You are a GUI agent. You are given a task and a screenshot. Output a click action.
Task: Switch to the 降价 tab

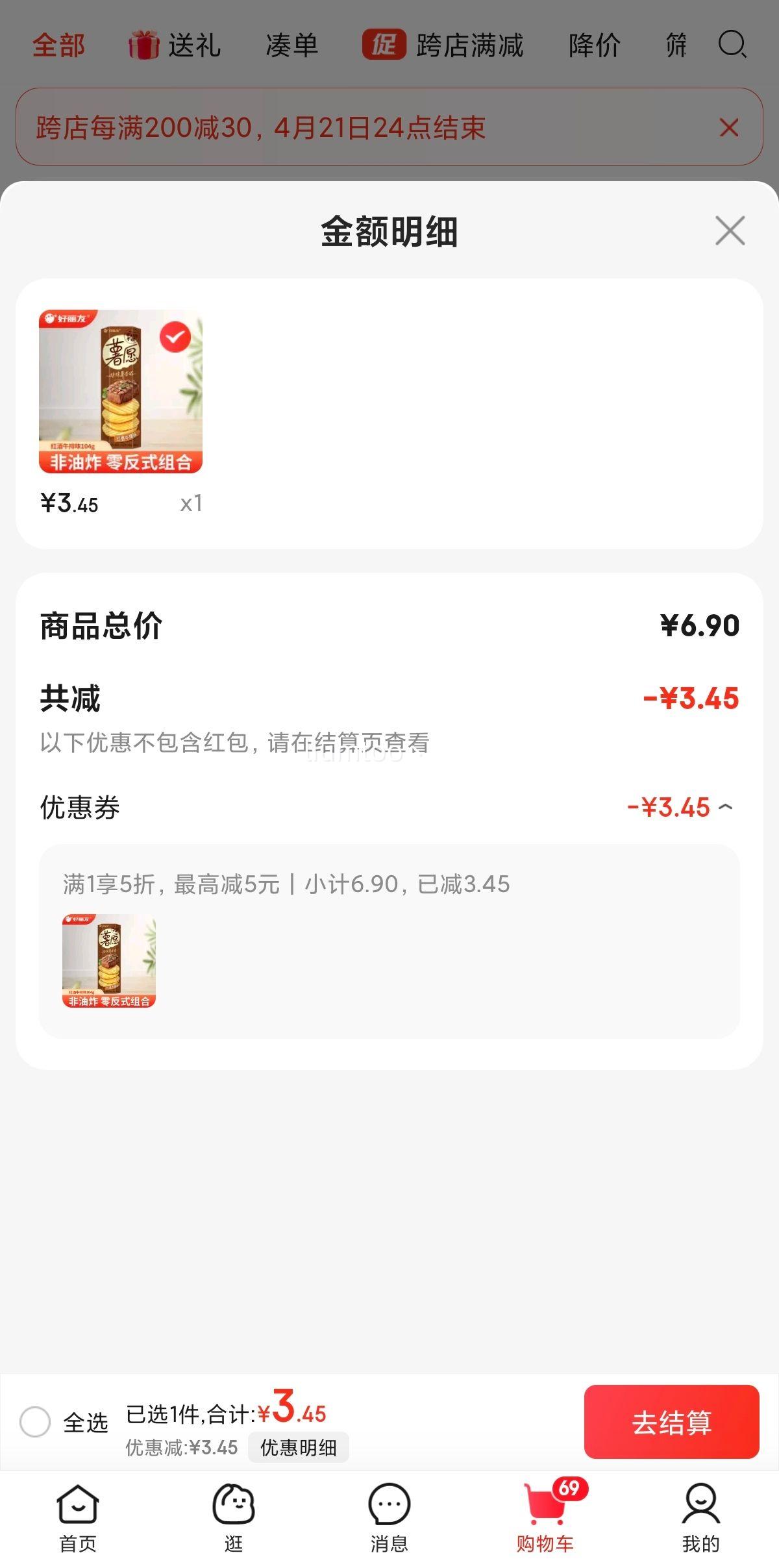pyautogui.click(x=594, y=45)
